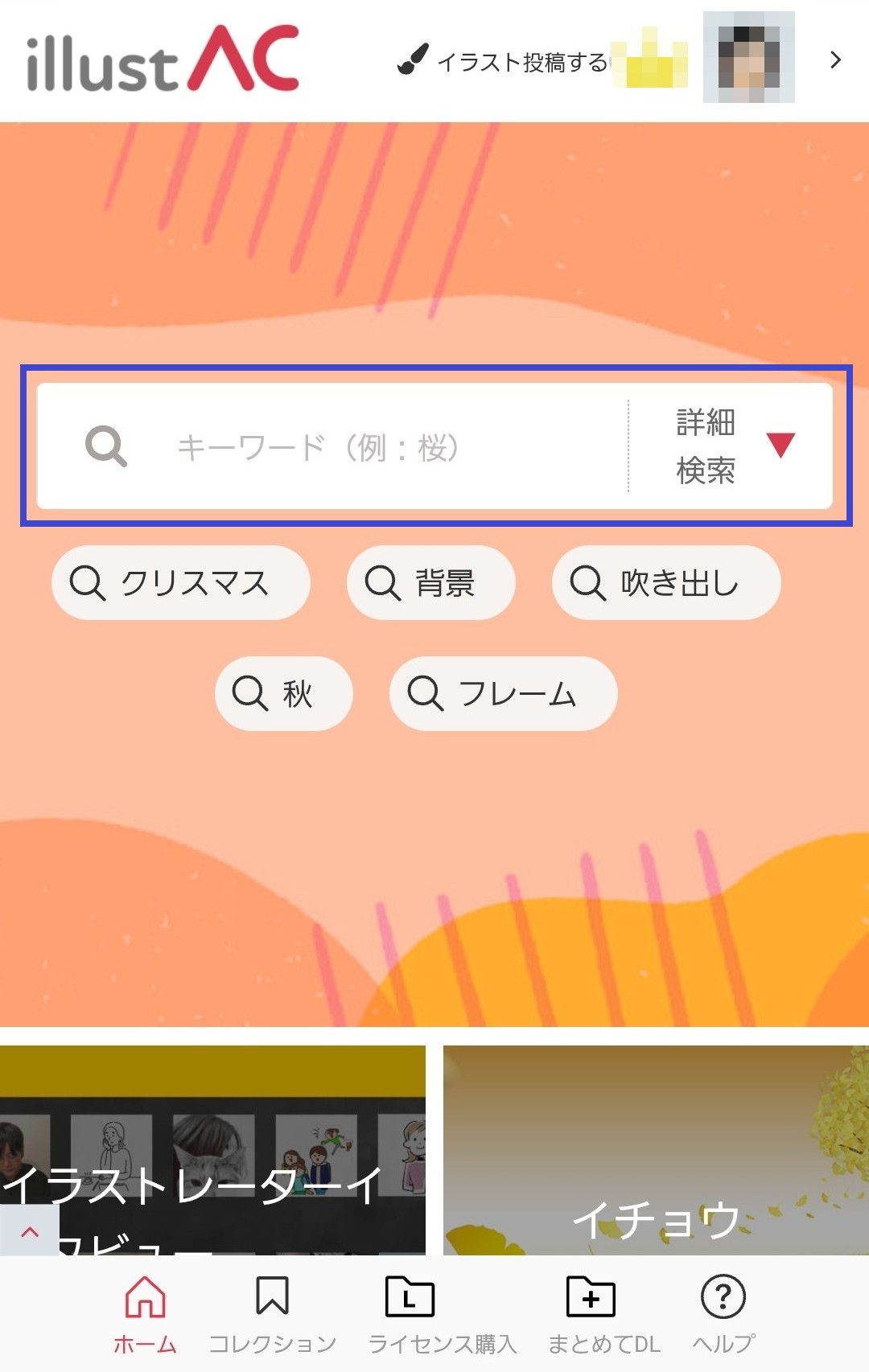Switch to the コレクション tab
The height and width of the screenshot is (1372, 869).
[272, 1313]
